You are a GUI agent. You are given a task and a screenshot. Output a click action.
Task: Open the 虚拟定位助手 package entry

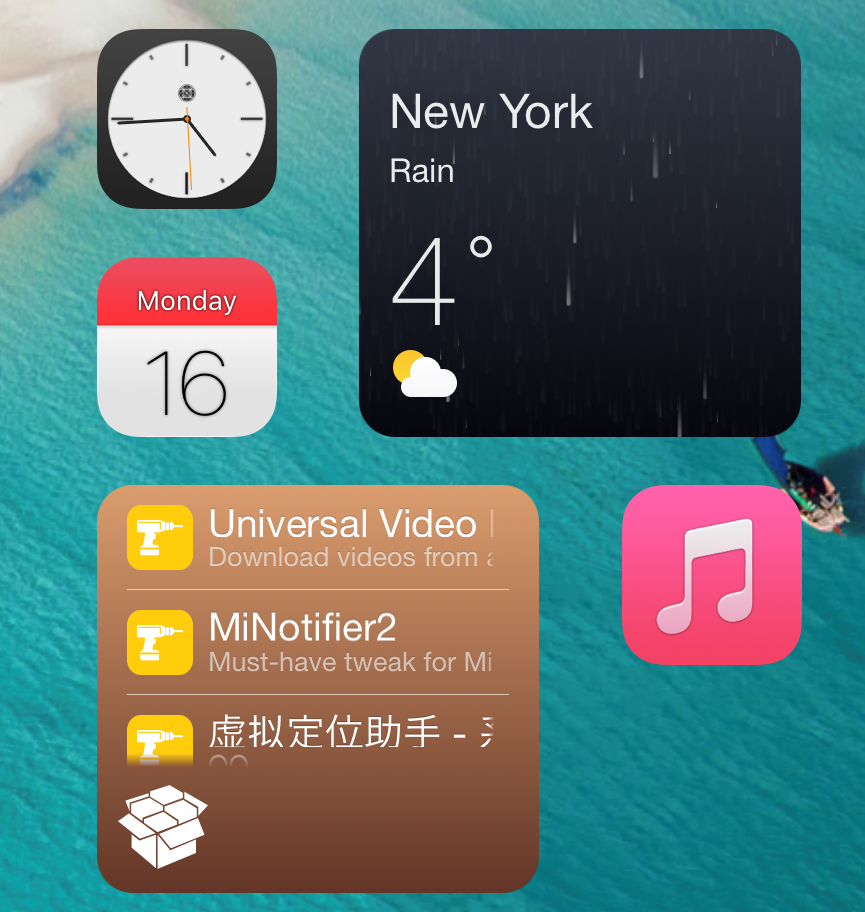coord(318,736)
